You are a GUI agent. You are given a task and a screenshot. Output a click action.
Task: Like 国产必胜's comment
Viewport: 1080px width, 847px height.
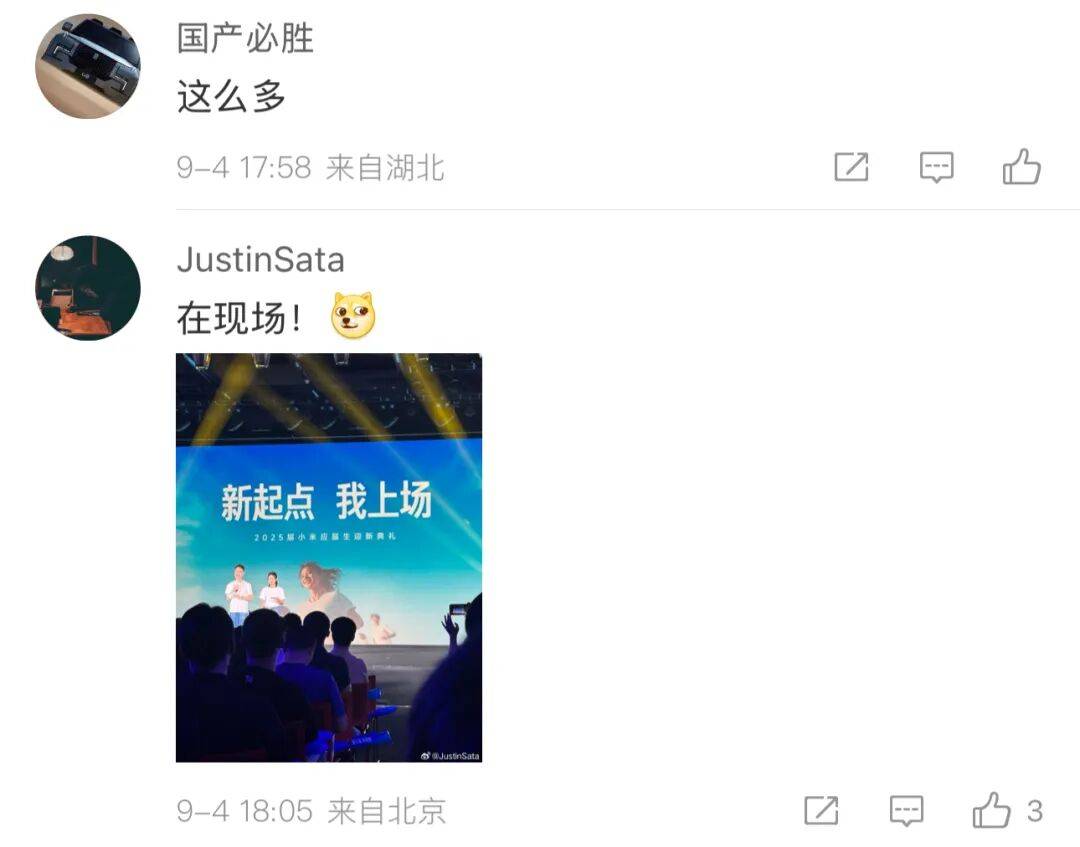click(x=1021, y=167)
